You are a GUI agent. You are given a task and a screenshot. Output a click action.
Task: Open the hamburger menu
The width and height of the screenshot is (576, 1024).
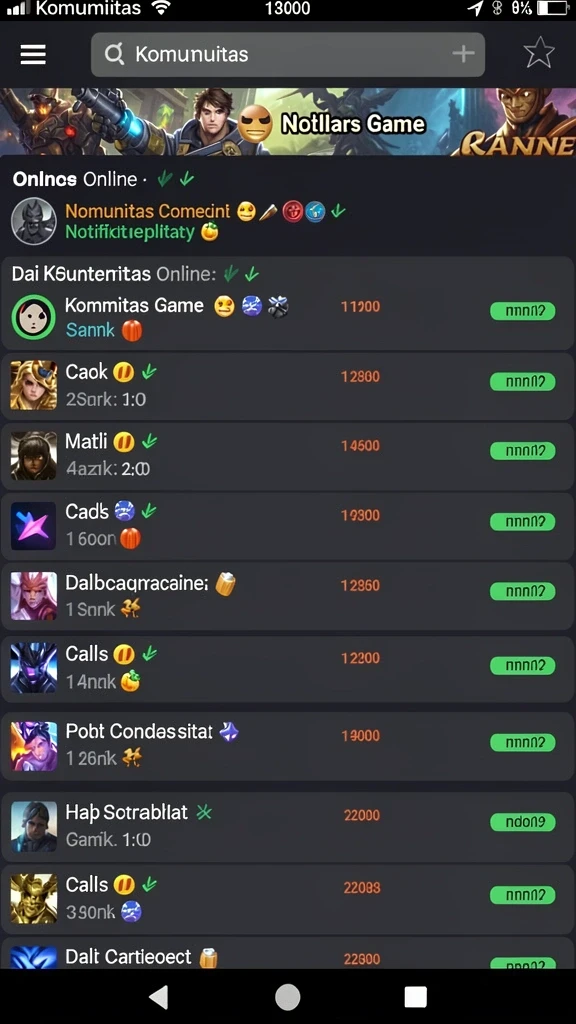33,55
